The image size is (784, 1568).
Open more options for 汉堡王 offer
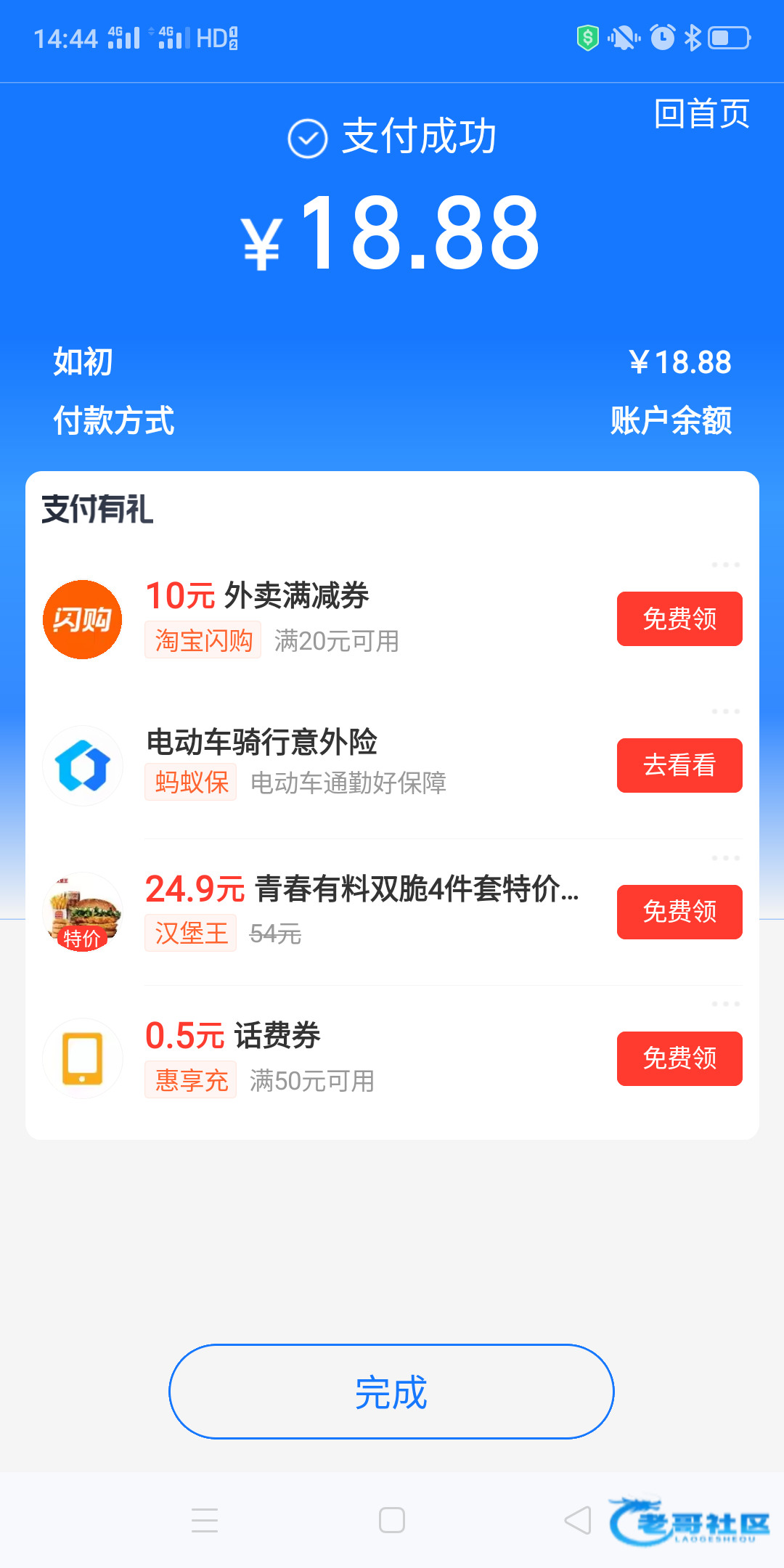tap(725, 858)
